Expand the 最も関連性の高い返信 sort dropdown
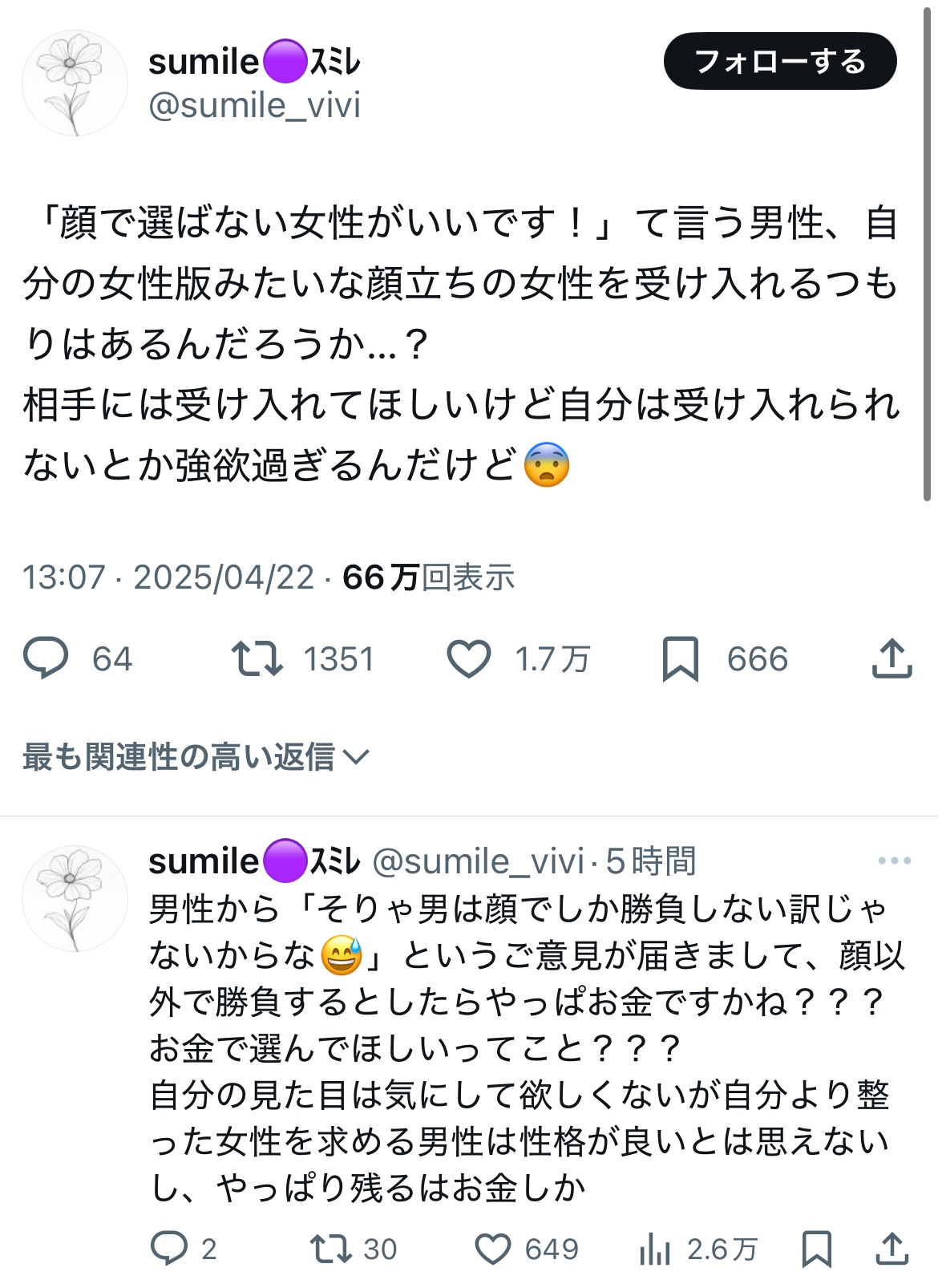The height and width of the screenshot is (1288, 938). tap(196, 756)
